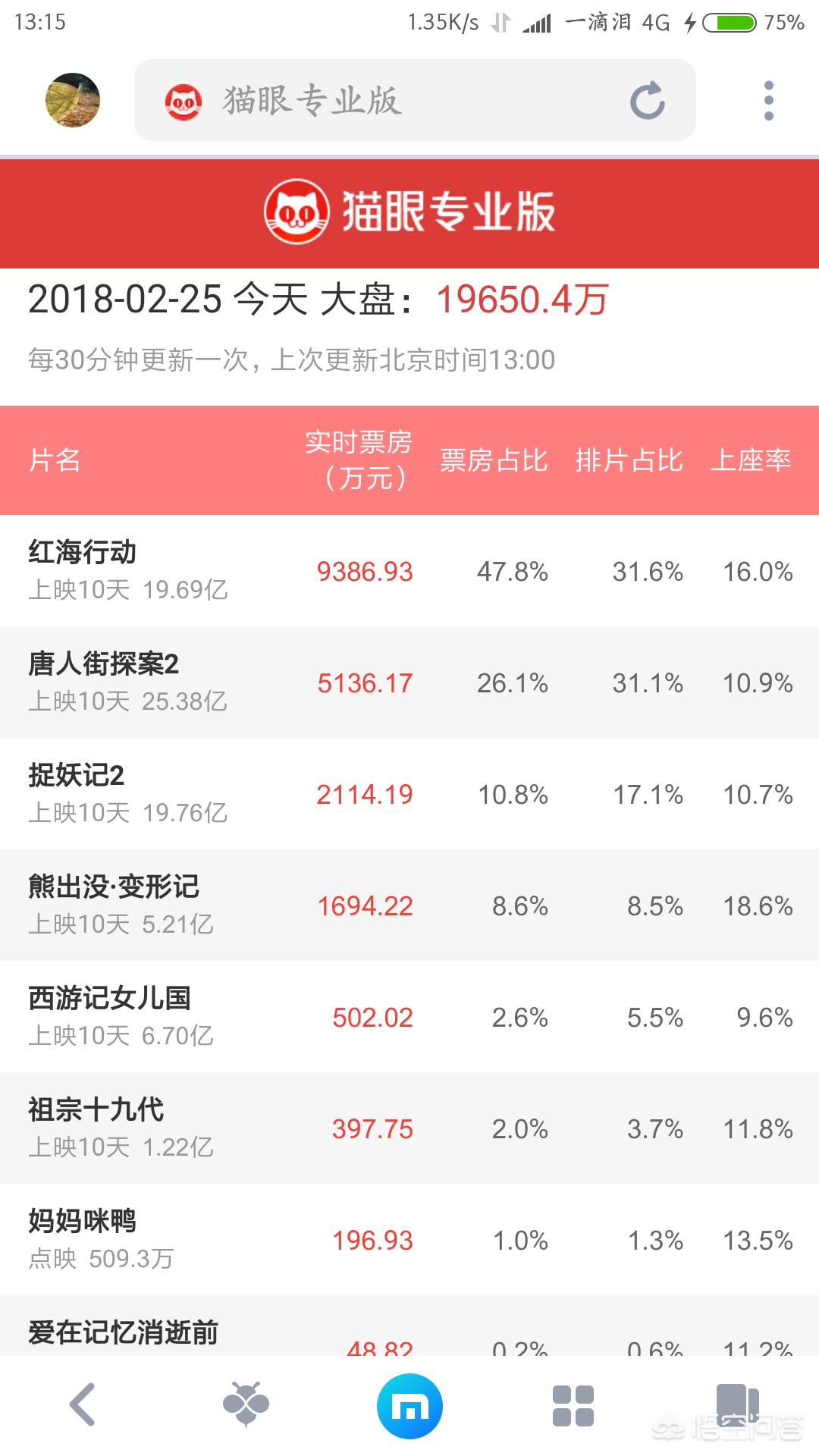819x1456 pixels.
Task: Open the 红海行动 box office row
Action: click(409, 570)
